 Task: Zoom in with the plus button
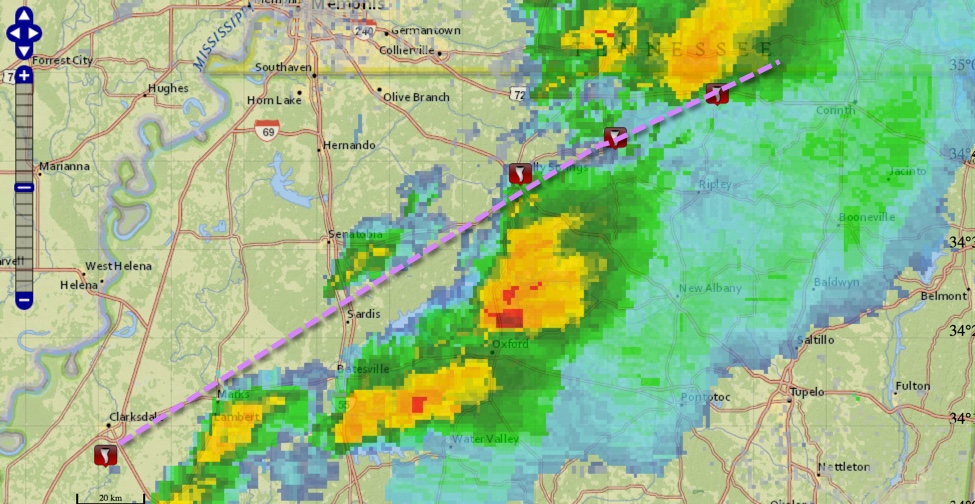25,75
